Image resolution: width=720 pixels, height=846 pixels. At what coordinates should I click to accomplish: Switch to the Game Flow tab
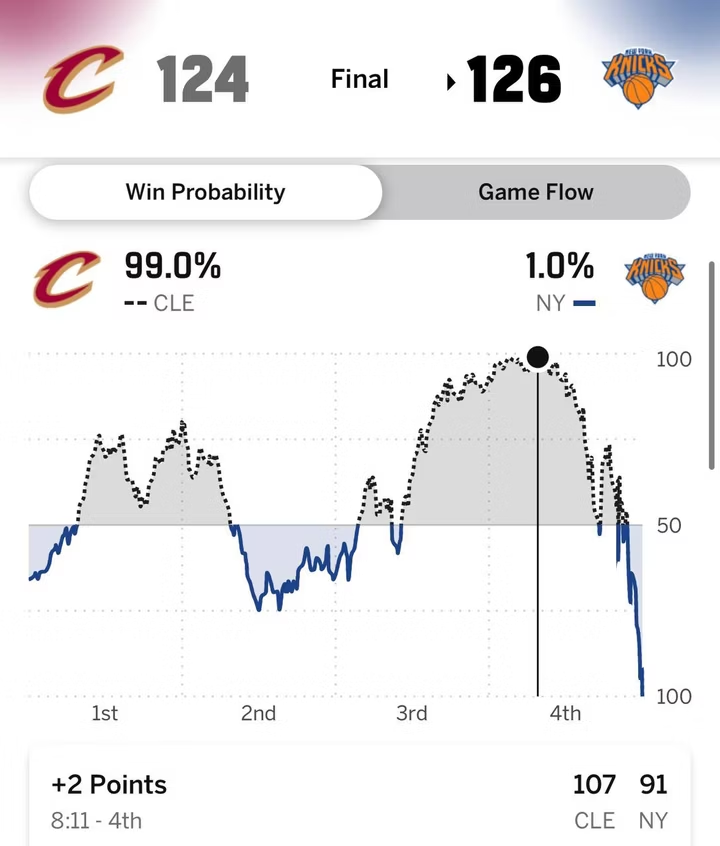pyautogui.click(x=536, y=192)
